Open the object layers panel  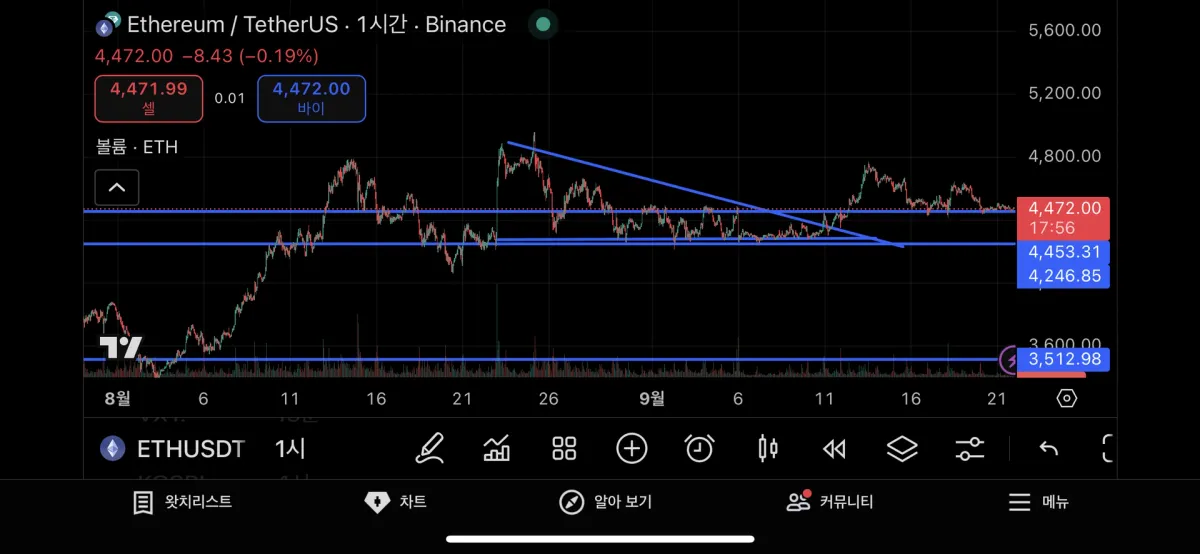(902, 449)
